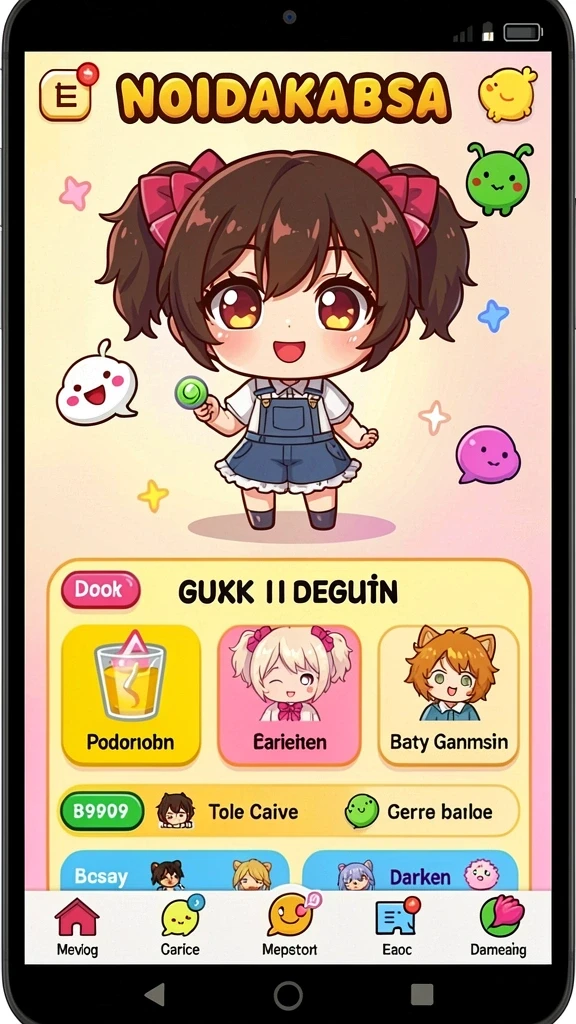The image size is (576, 1024).
Task: Tap the pink Dook button
Action: pos(101,590)
